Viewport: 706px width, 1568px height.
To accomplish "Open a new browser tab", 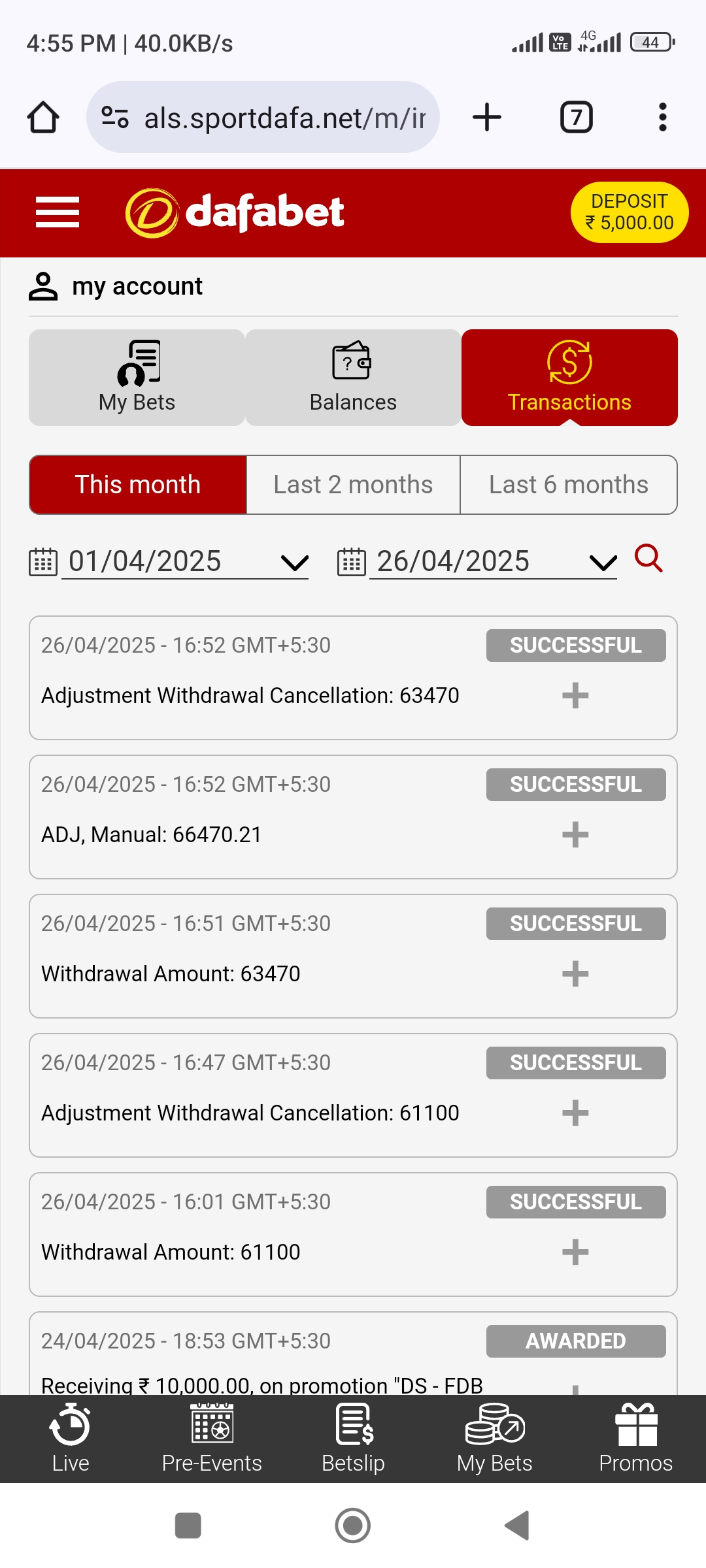I will (487, 118).
